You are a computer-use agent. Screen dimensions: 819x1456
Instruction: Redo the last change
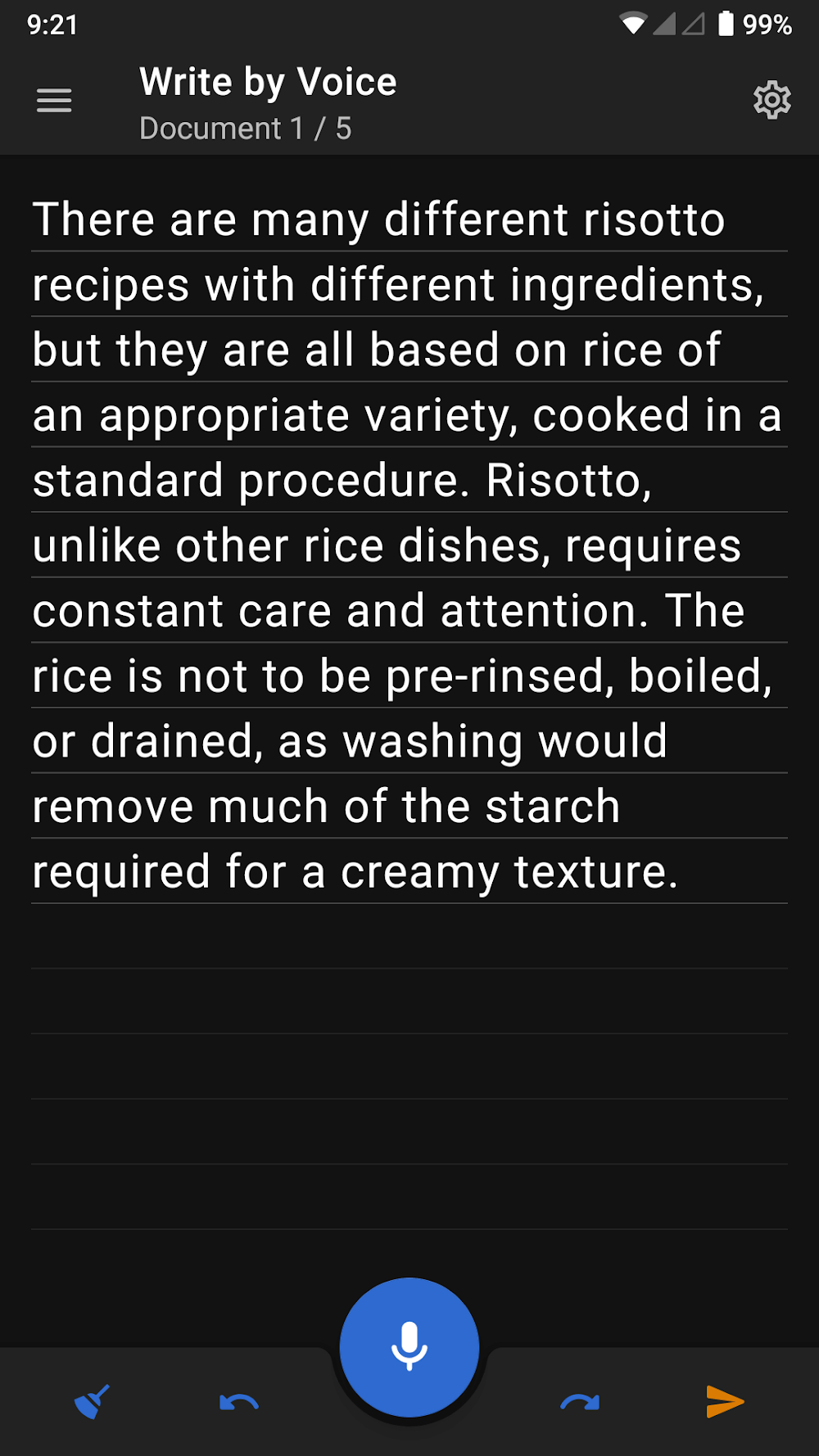[580, 1403]
